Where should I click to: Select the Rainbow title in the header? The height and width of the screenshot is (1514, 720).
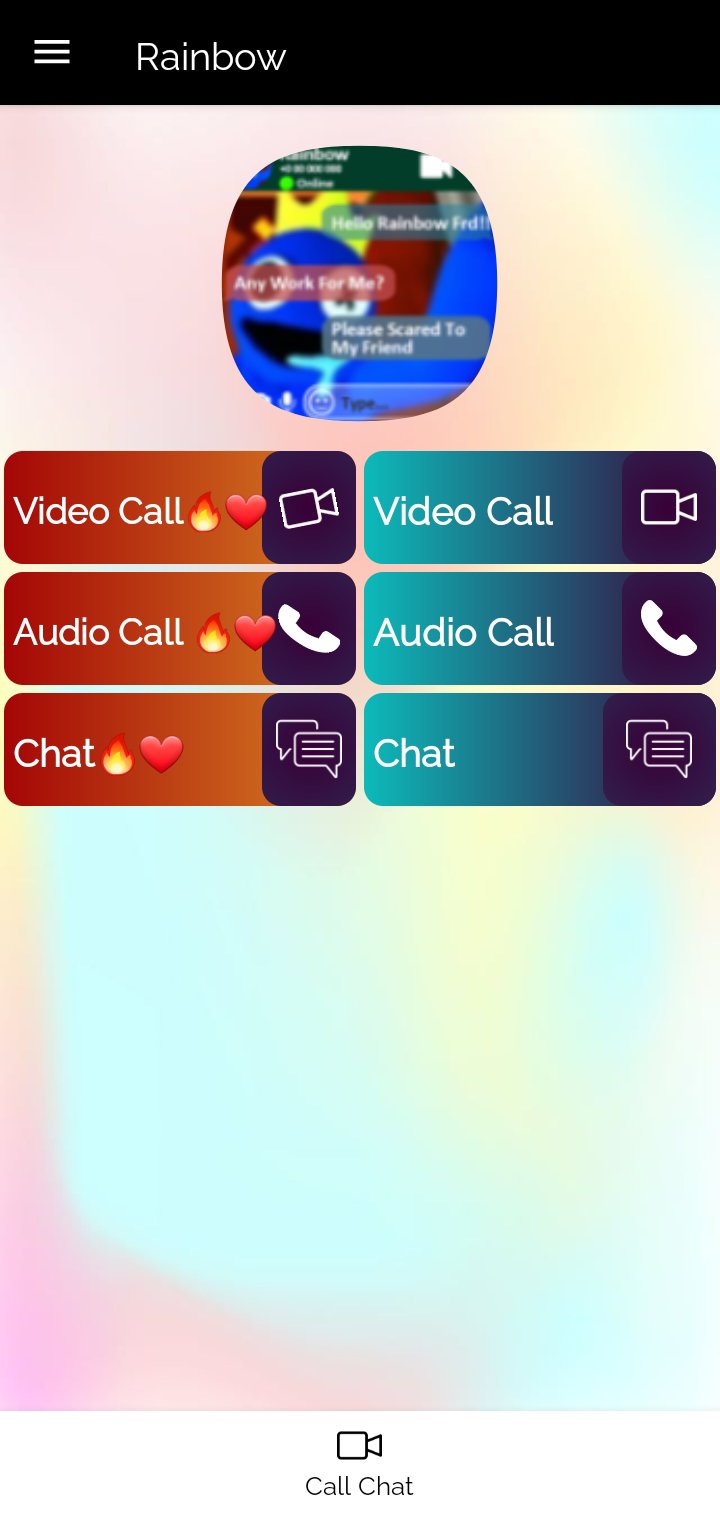click(210, 57)
